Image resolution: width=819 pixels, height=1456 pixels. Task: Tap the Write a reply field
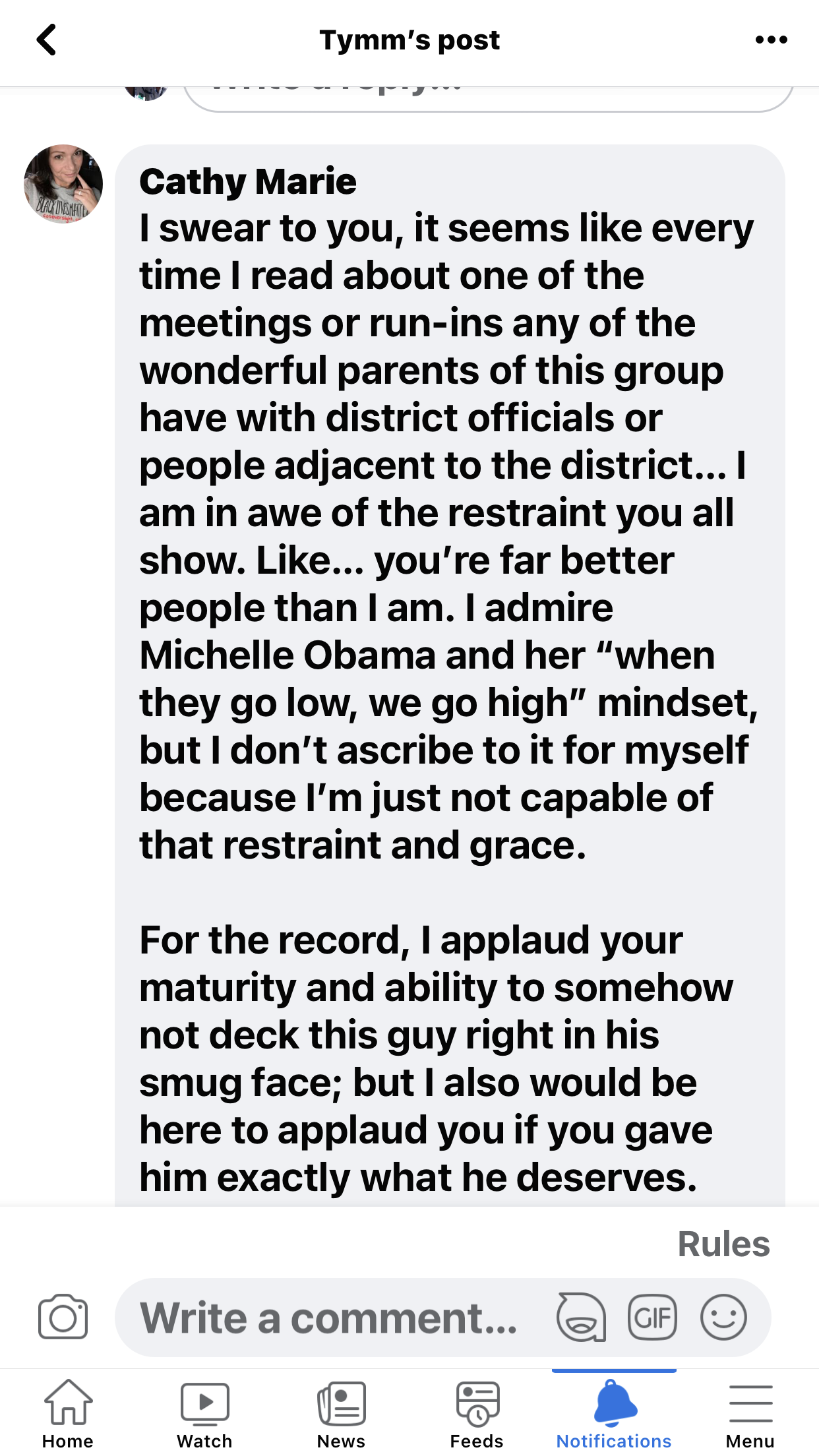(488, 98)
